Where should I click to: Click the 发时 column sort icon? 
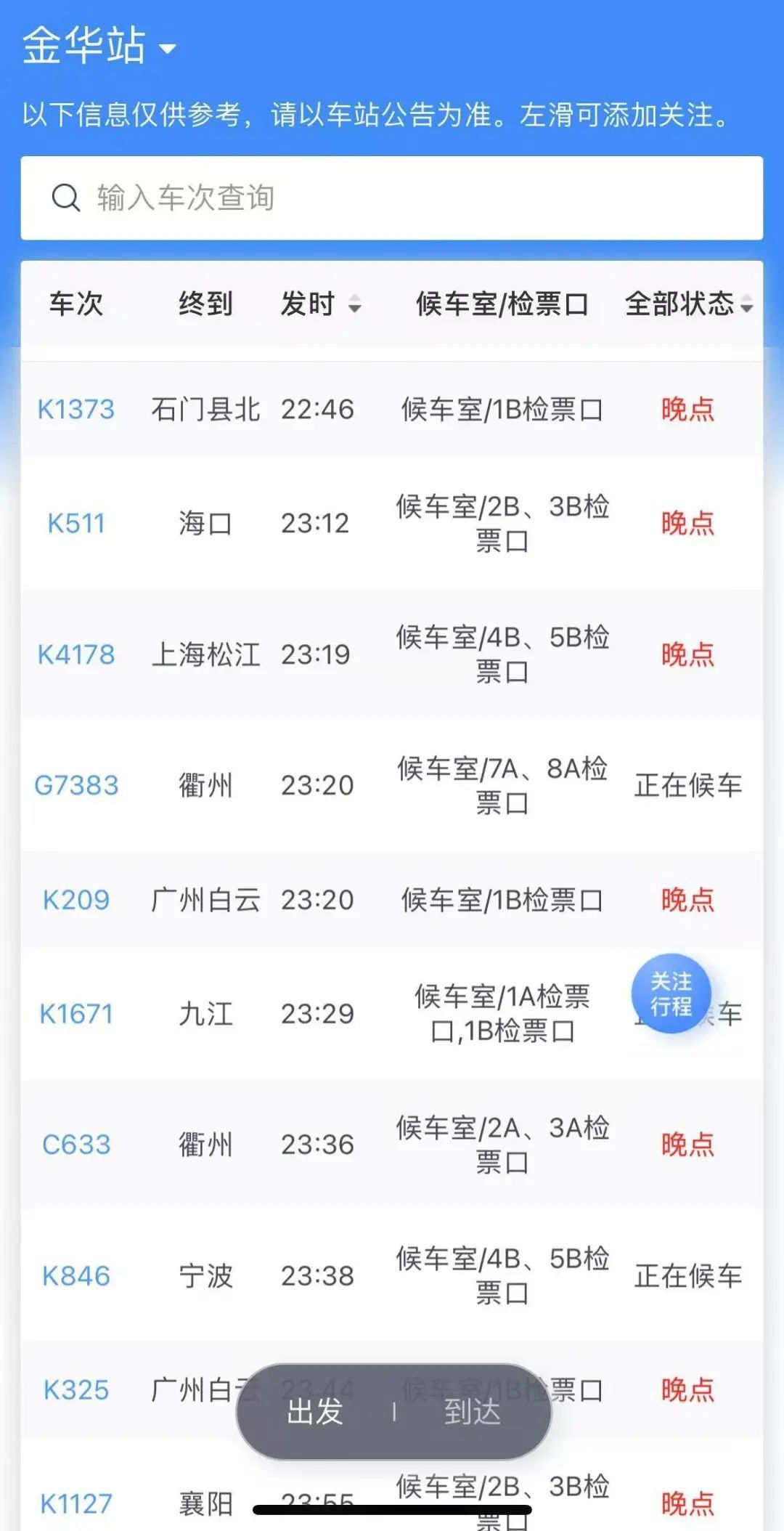pyautogui.click(x=355, y=306)
